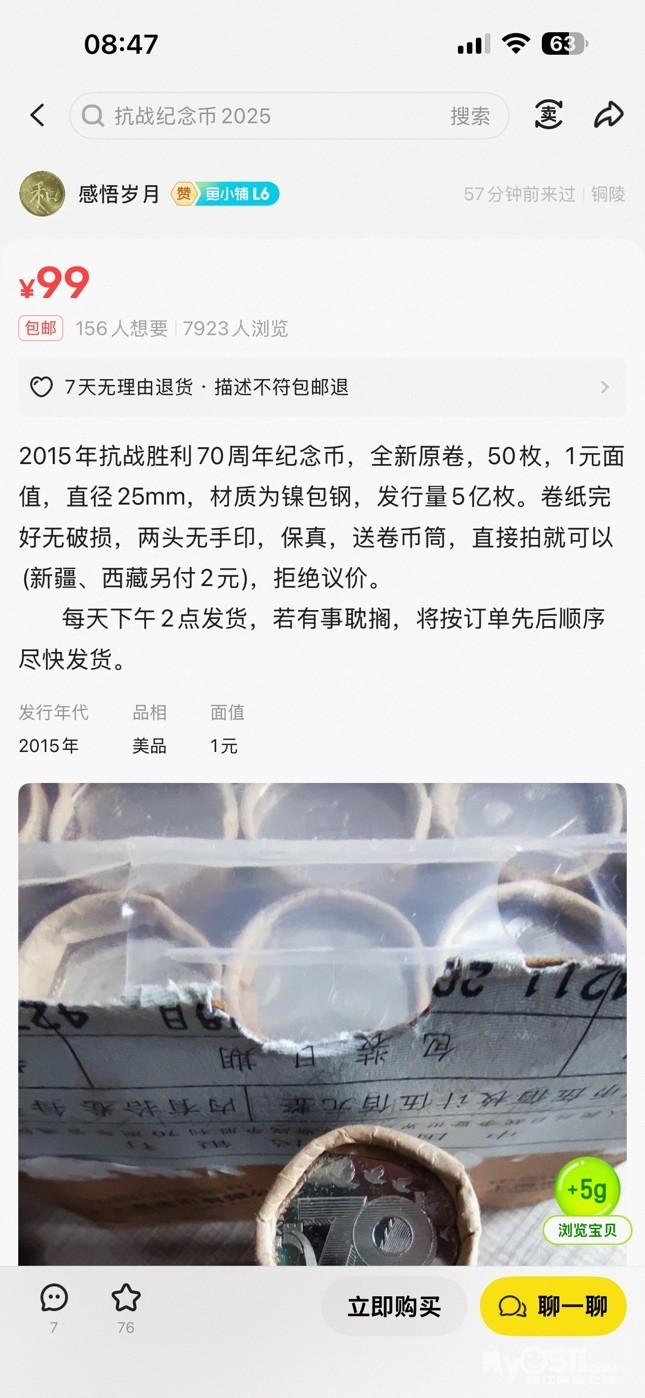The height and width of the screenshot is (1398, 645).
Task: Tap 立即购买 to buy now
Action: pyautogui.click(x=394, y=1306)
